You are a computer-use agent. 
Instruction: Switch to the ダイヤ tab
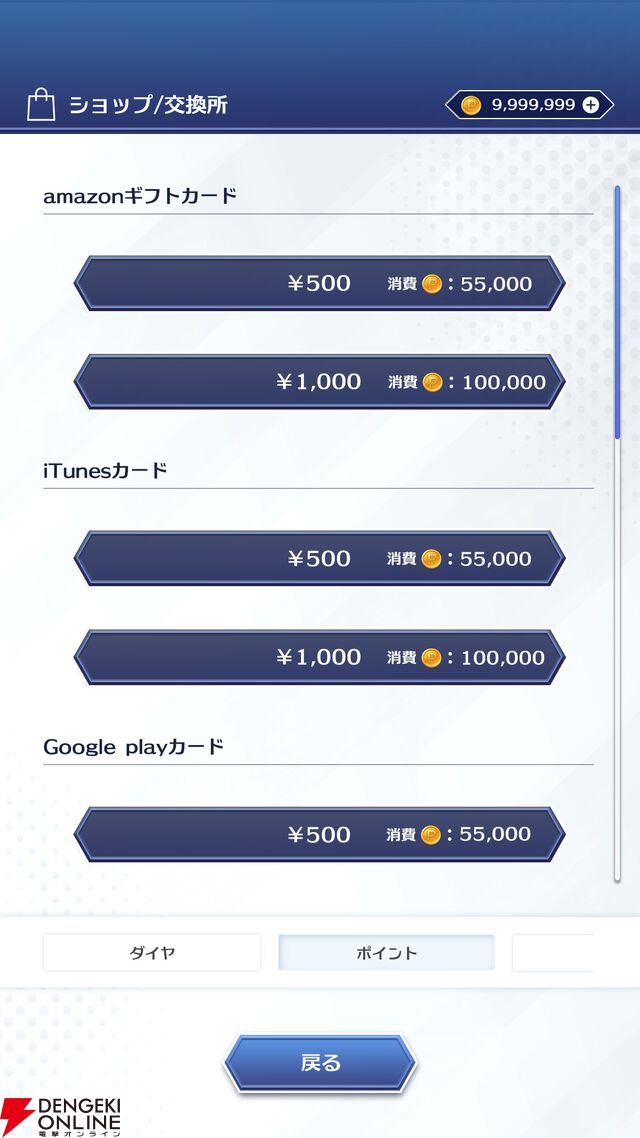coord(152,953)
